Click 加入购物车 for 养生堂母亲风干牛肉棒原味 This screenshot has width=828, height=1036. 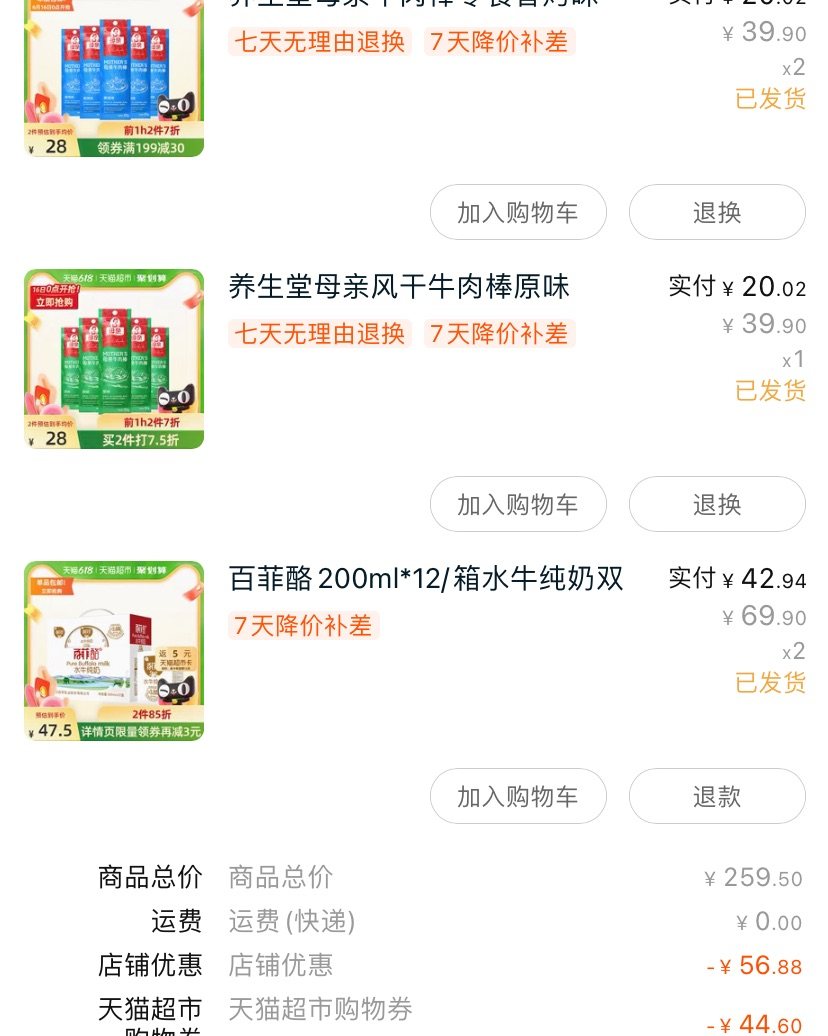pos(518,504)
